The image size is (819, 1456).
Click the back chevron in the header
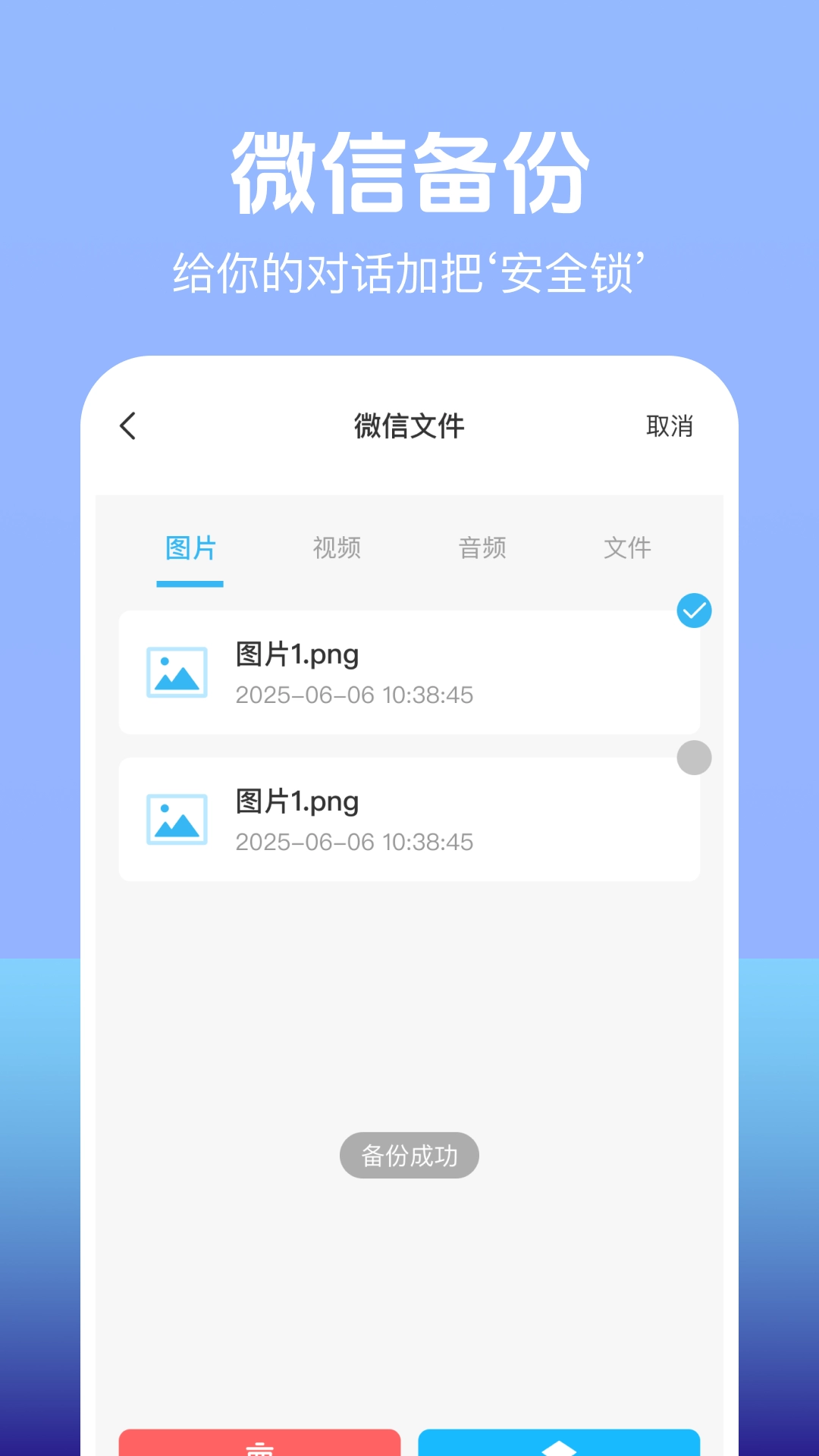(127, 427)
